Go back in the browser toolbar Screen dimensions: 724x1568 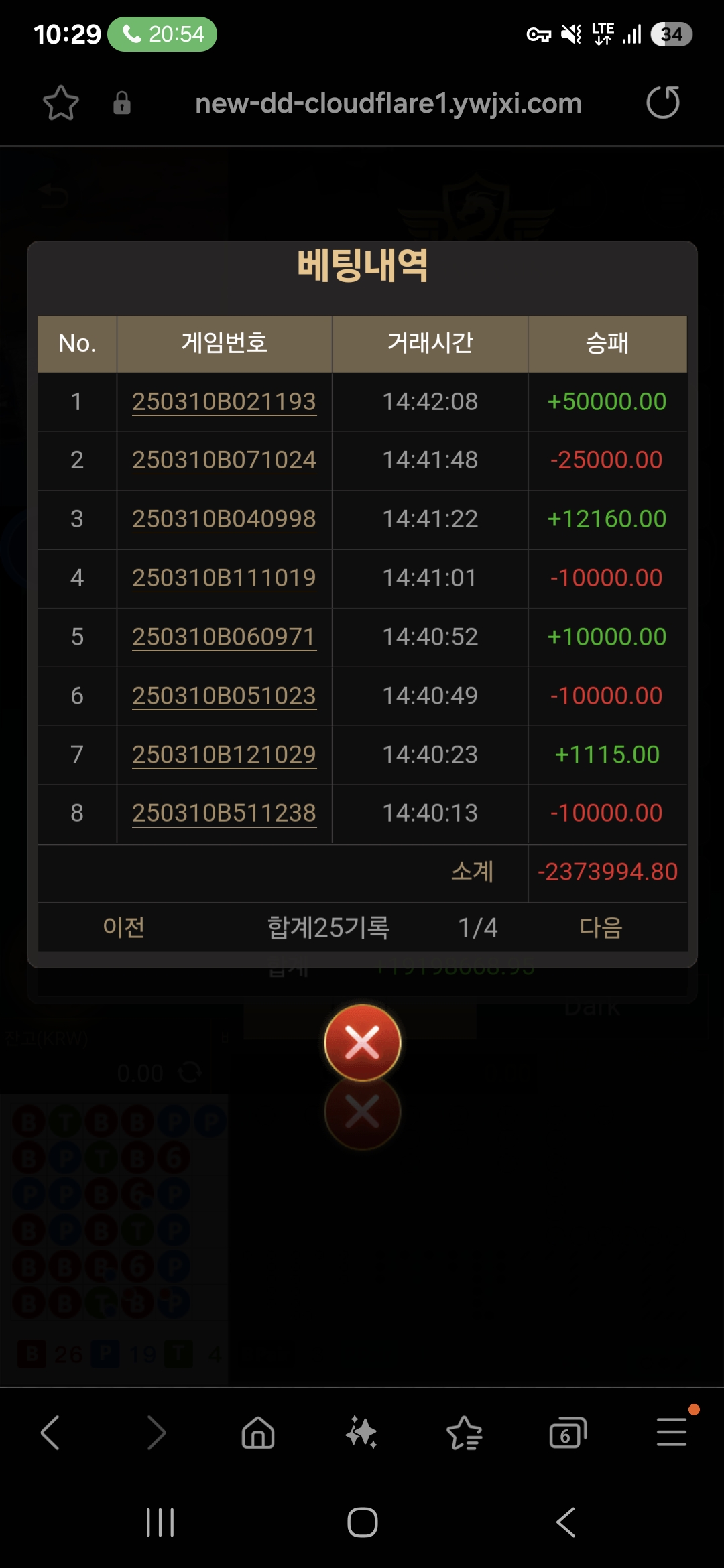50,1433
